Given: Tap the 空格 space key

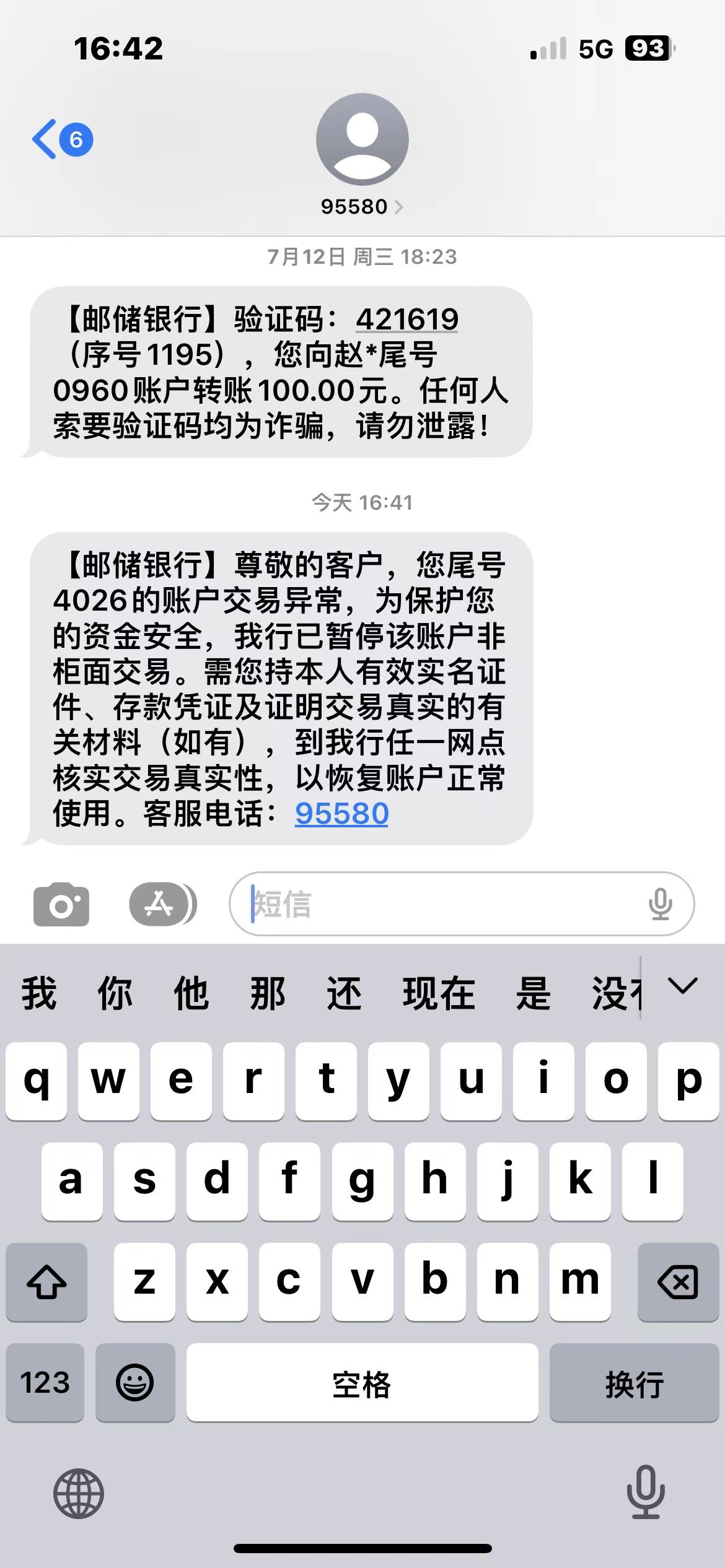Looking at the screenshot, I should 362,1382.
